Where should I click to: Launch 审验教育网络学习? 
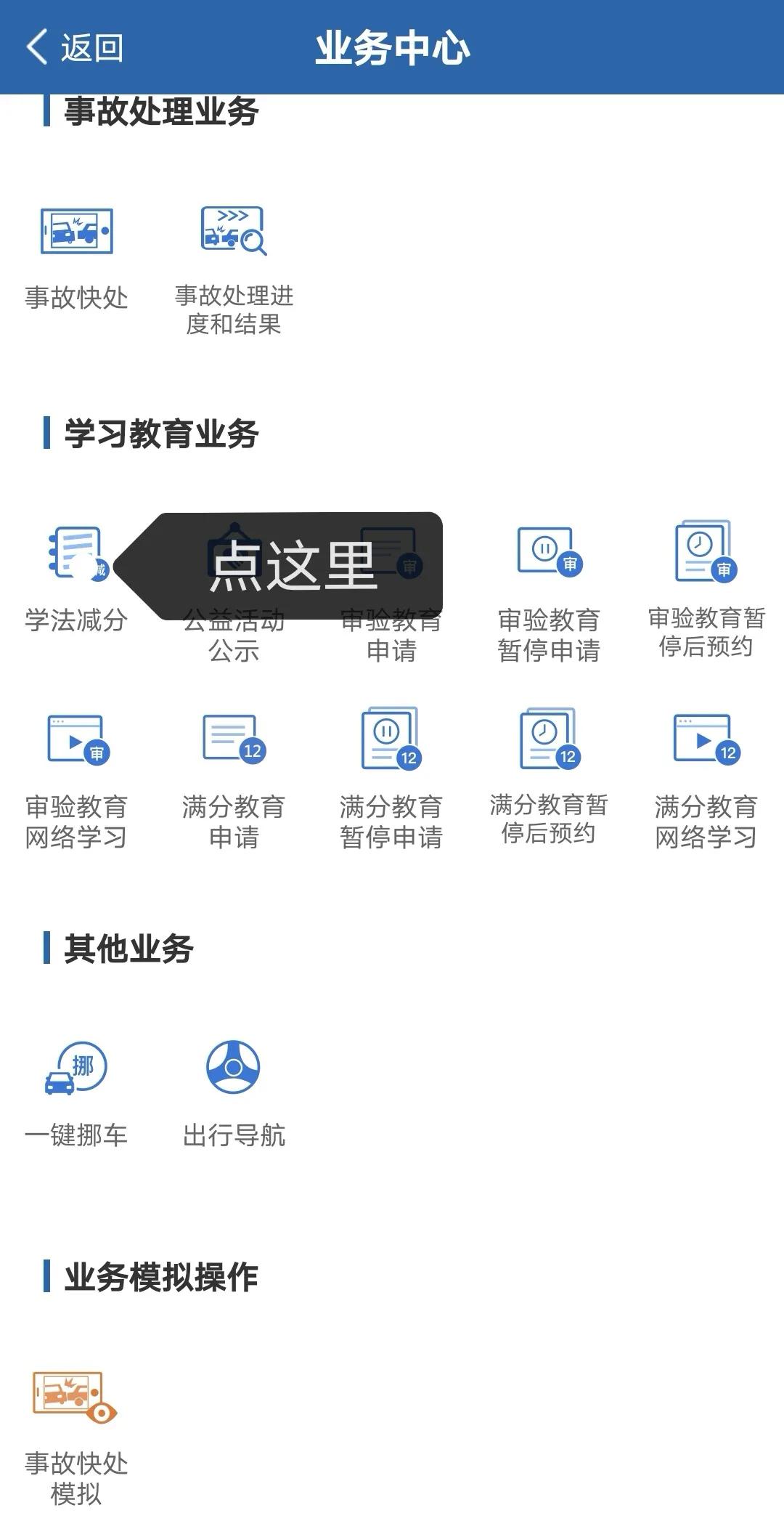tap(76, 781)
